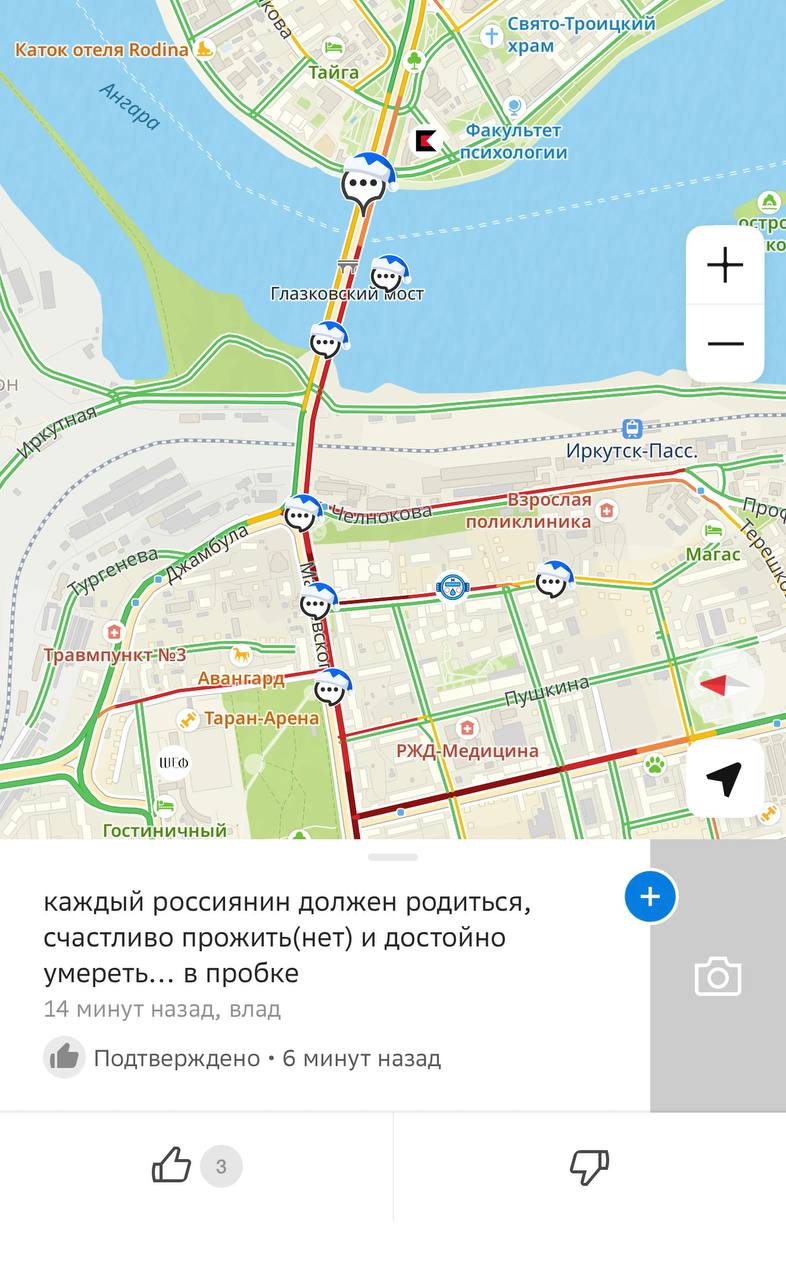Center map on my location
The height and width of the screenshot is (1280, 786).
[725, 779]
